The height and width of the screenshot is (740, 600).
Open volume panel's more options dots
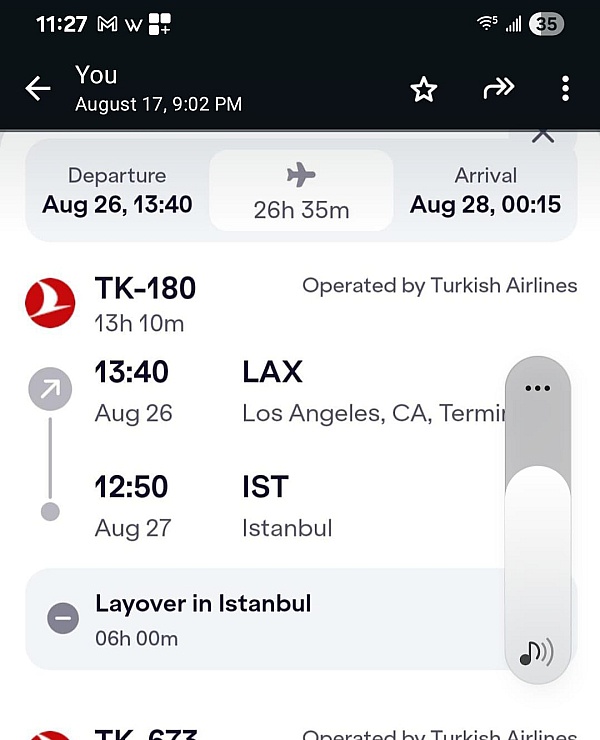click(538, 388)
